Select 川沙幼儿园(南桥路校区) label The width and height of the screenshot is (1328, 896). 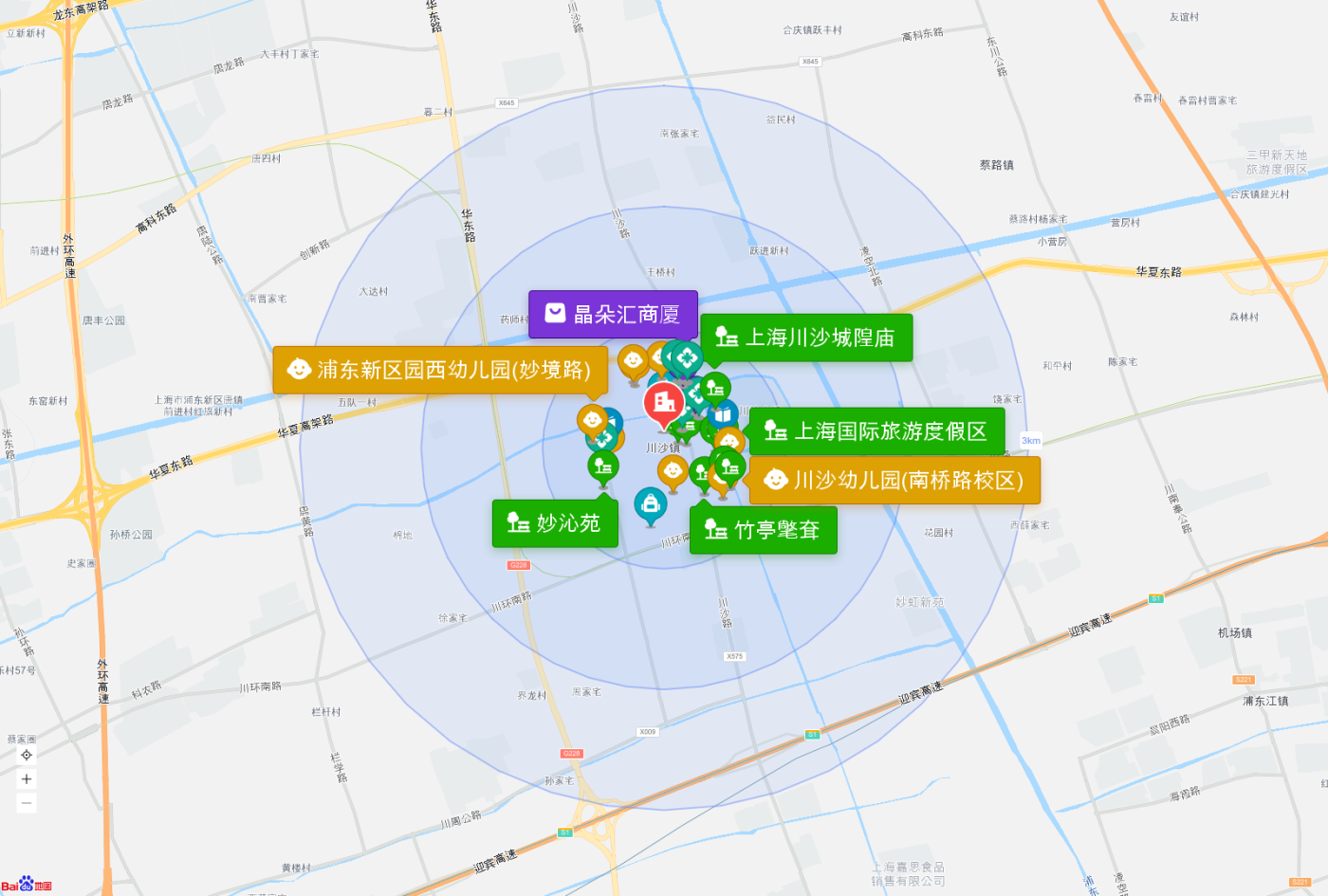pyautogui.click(x=895, y=480)
